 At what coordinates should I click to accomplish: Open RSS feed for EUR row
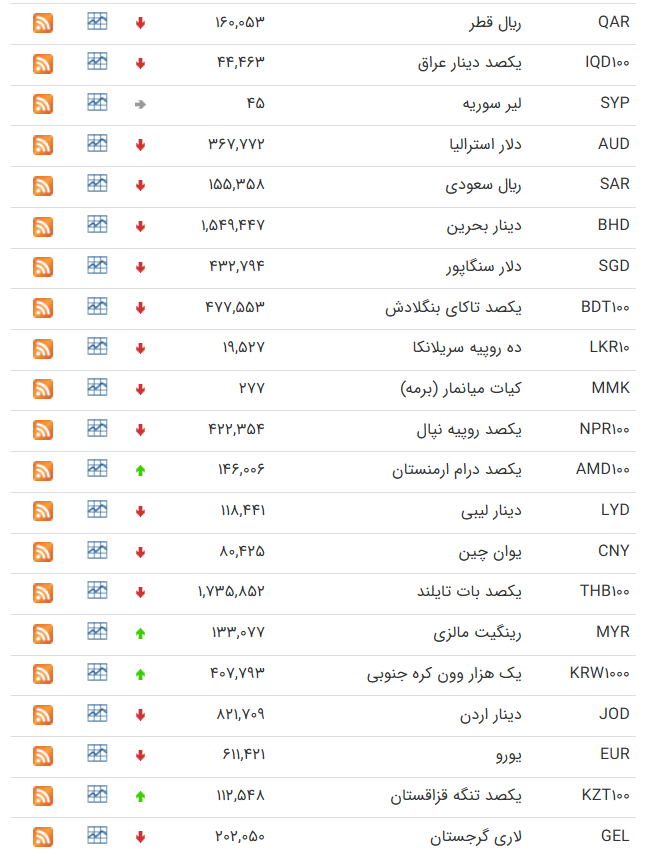(x=43, y=755)
